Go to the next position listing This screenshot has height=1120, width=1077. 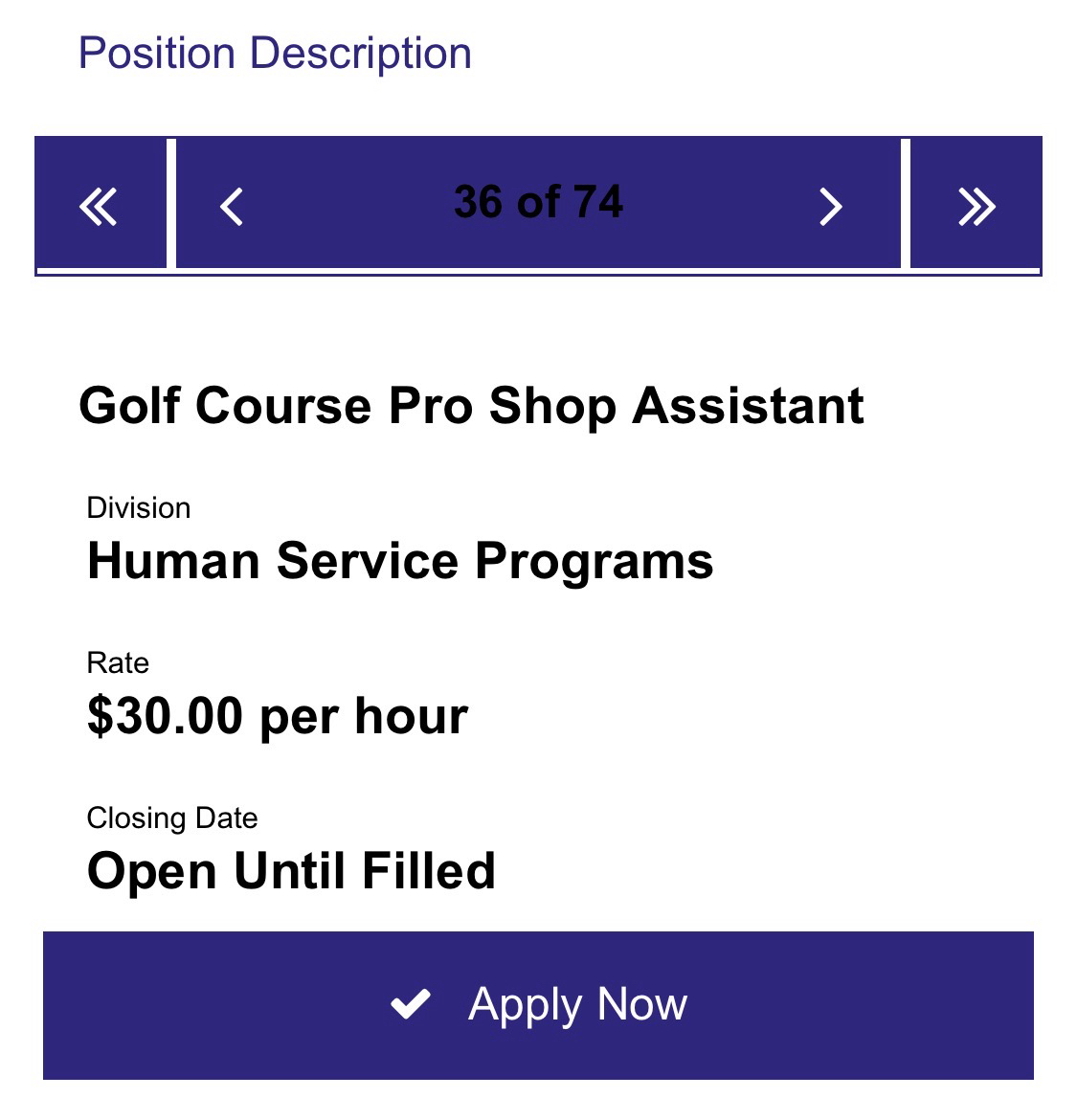point(830,205)
